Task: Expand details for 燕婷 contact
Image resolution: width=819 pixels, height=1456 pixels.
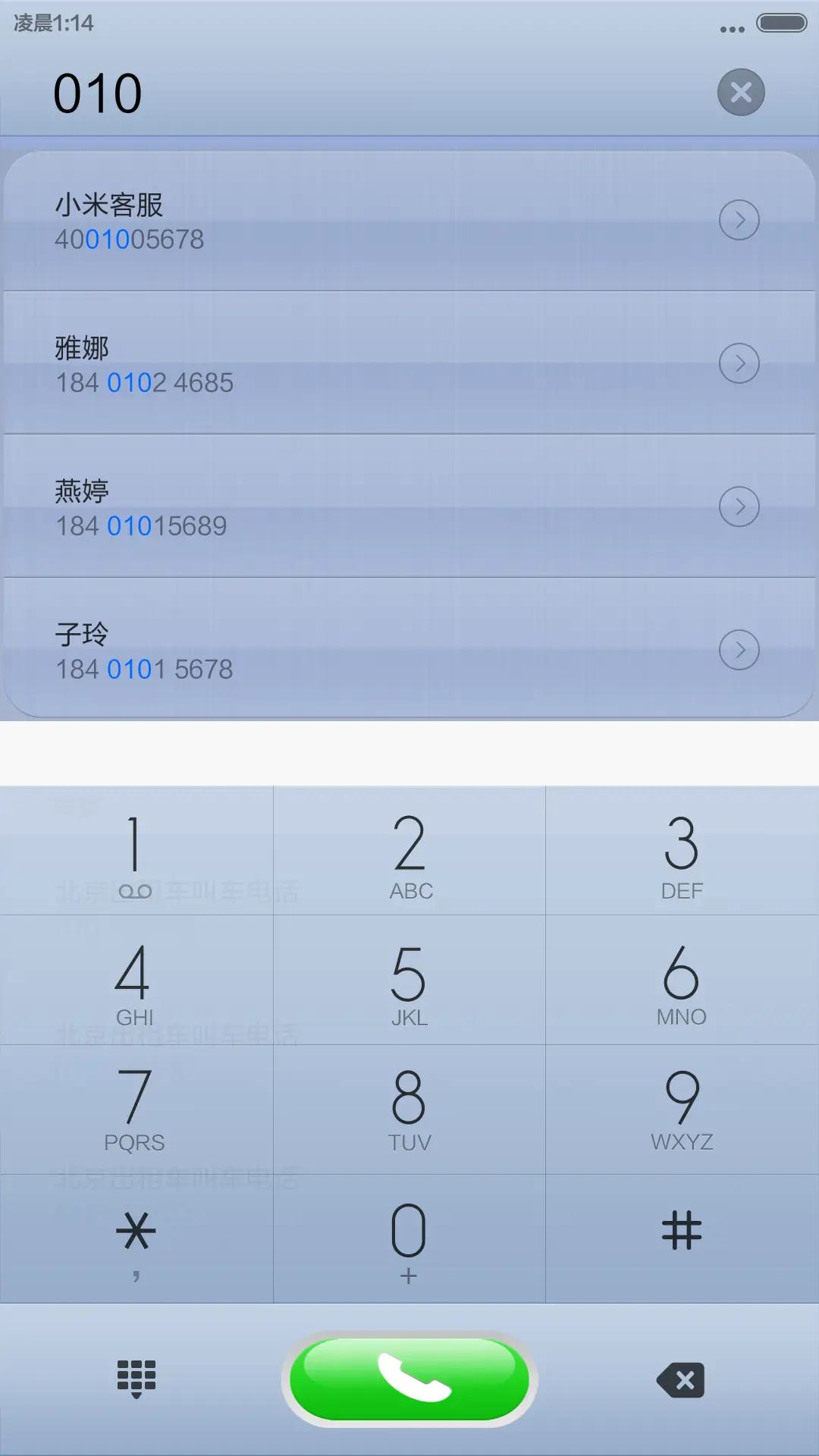Action: 739,506
